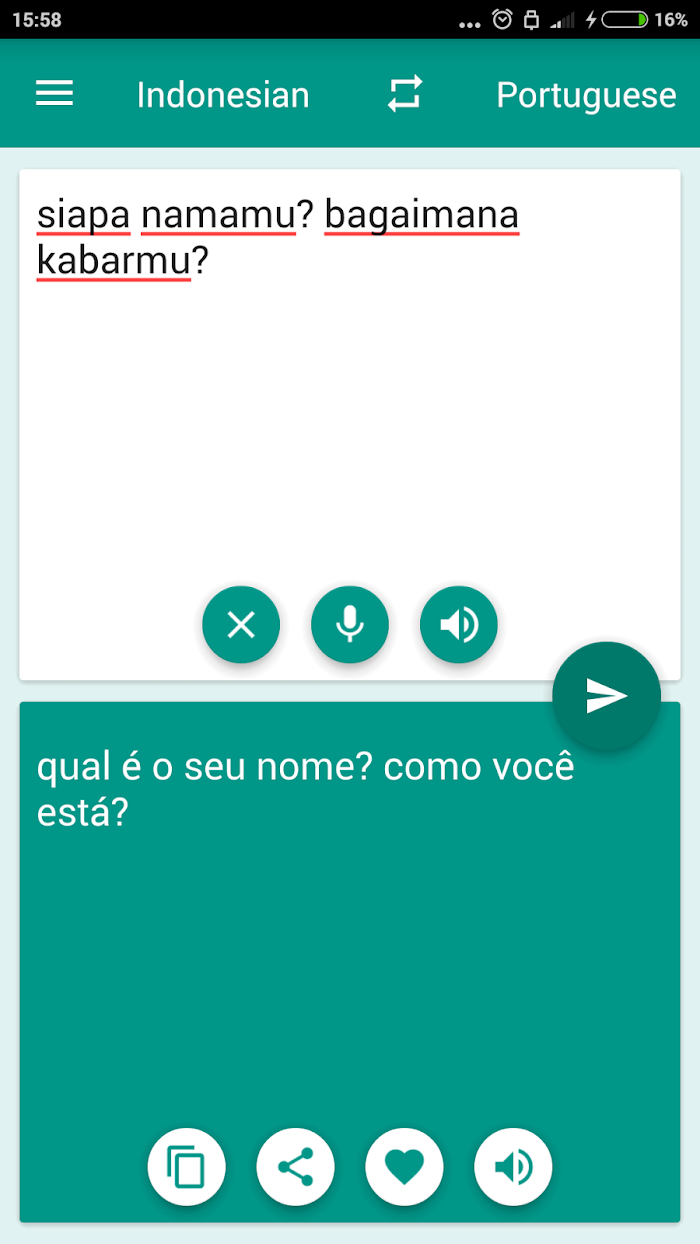Open the hamburger drawer menu
Viewport: 700px width, 1244px height.
55,94
